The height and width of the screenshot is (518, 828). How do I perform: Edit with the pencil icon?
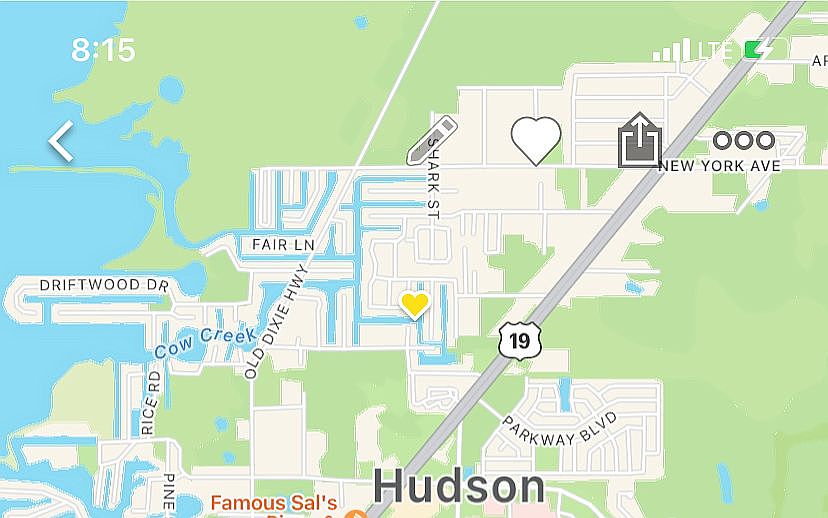432,141
